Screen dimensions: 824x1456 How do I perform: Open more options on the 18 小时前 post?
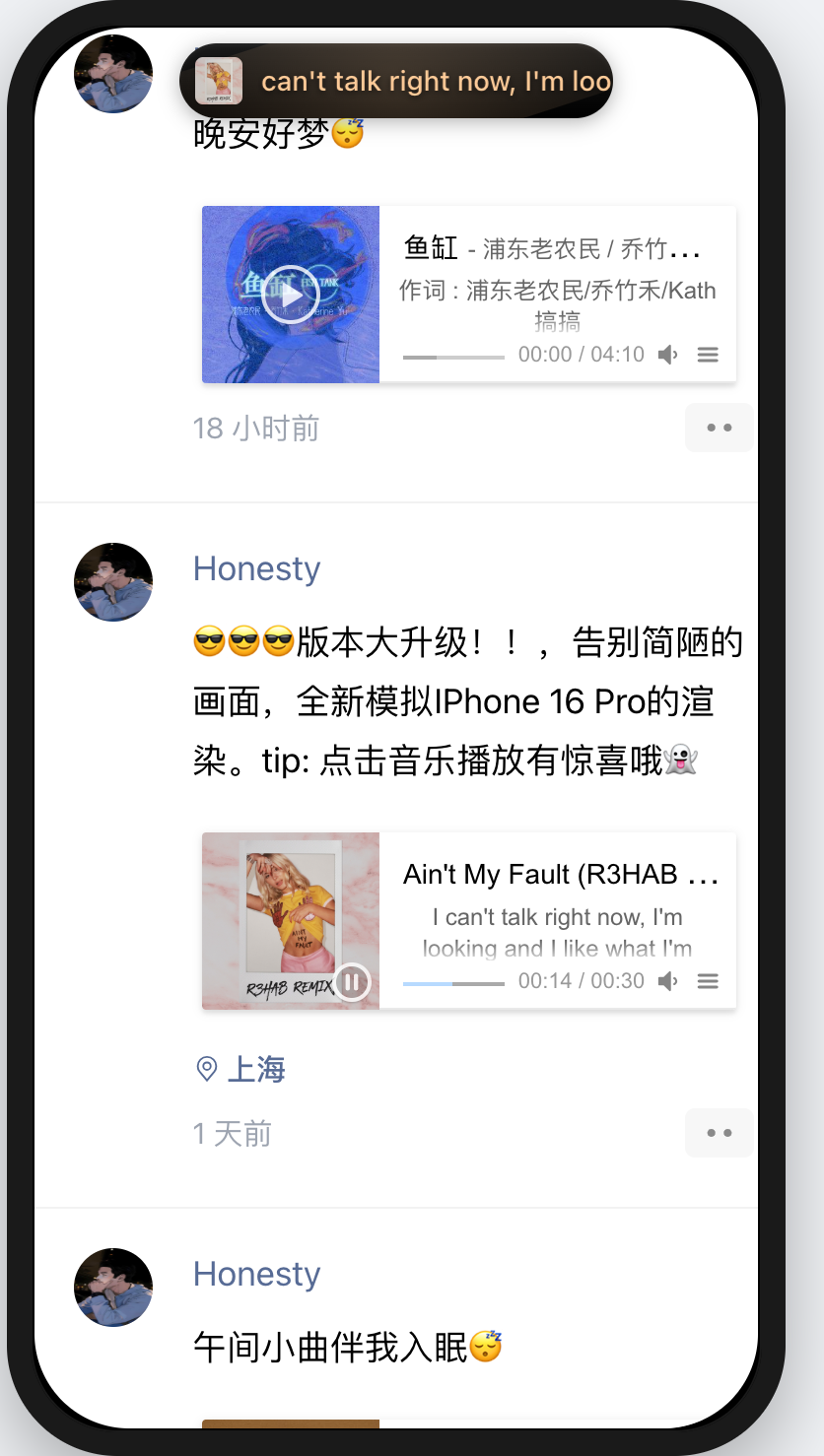tap(720, 428)
